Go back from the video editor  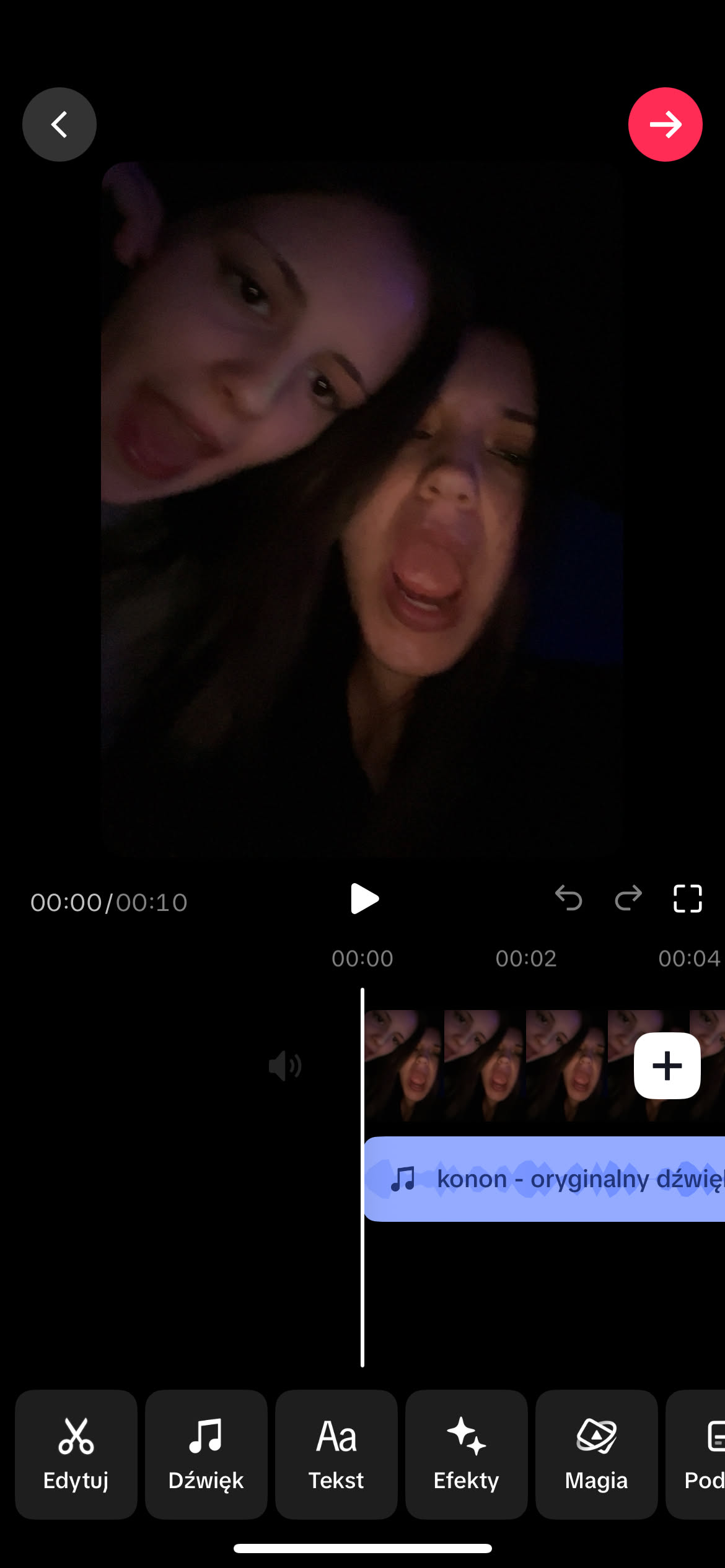pos(59,124)
